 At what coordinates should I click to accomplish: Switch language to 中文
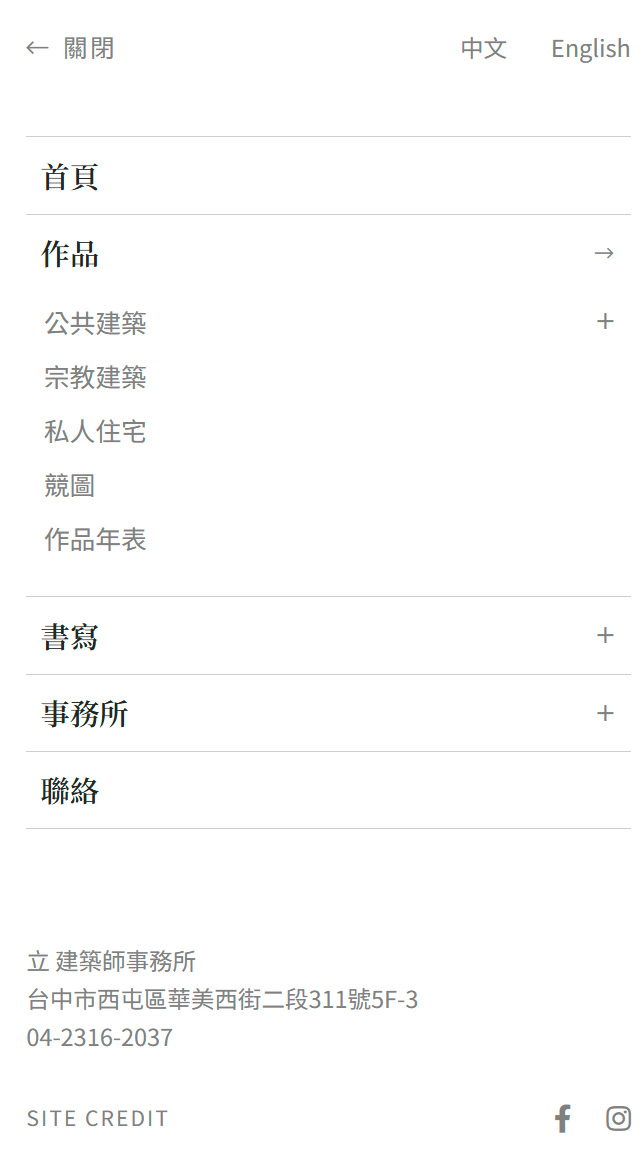[x=484, y=48]
